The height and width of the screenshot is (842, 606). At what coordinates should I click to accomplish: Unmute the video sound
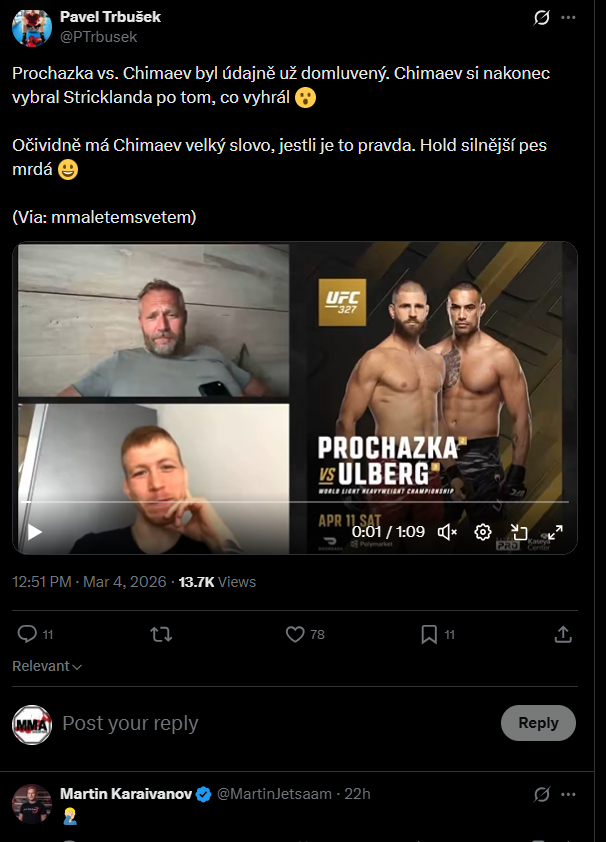(x=447, y=532)
